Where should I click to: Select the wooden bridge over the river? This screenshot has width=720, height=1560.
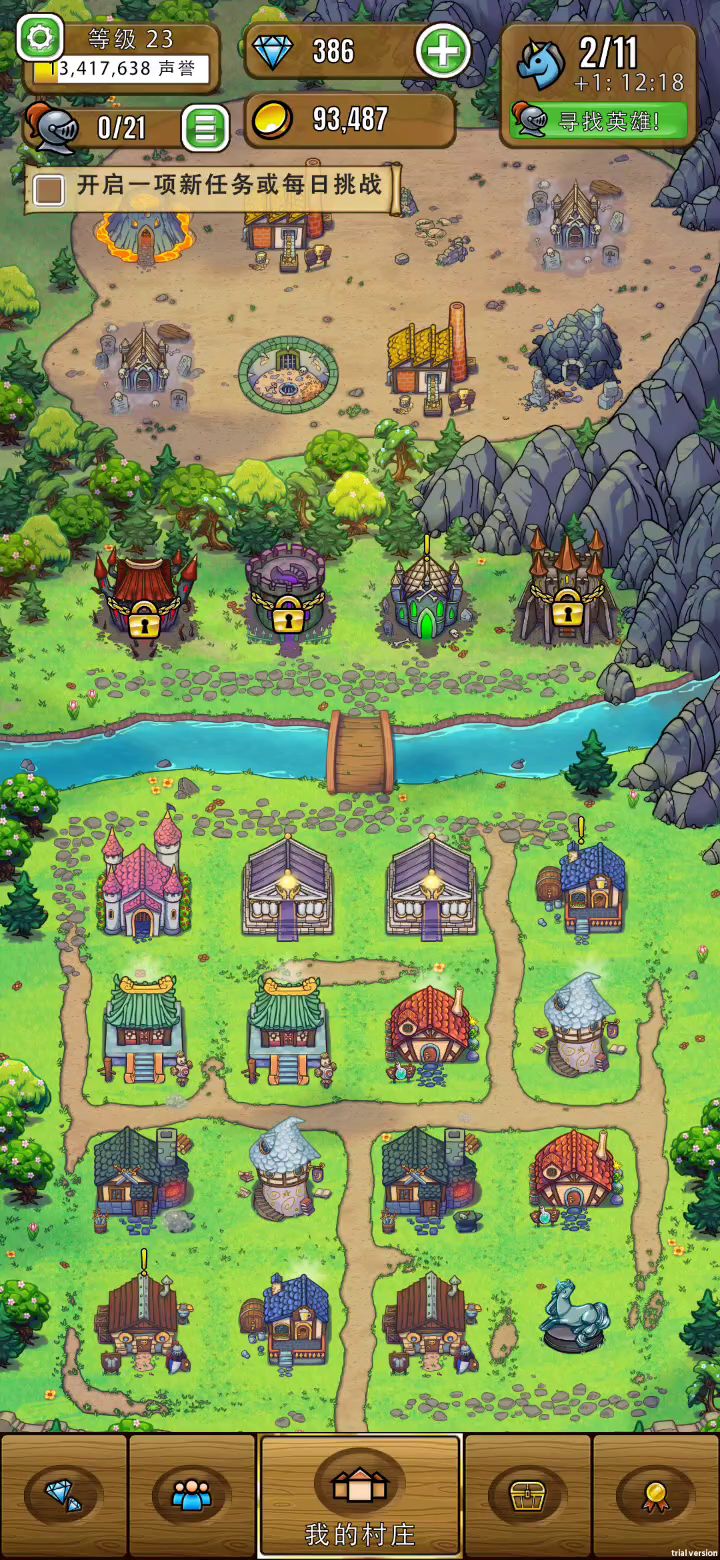click(360, 751)
